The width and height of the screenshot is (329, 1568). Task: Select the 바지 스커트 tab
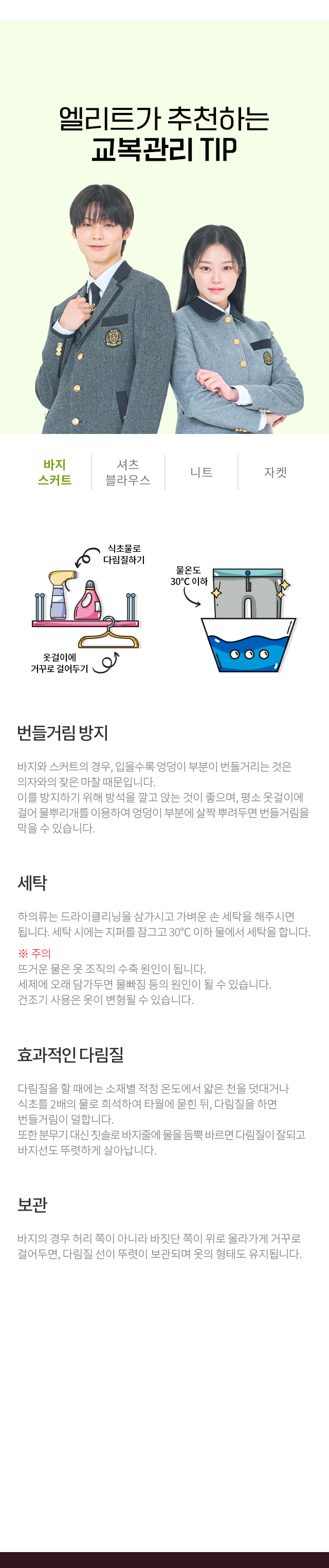pyautogui.click(x=54, y=472)
